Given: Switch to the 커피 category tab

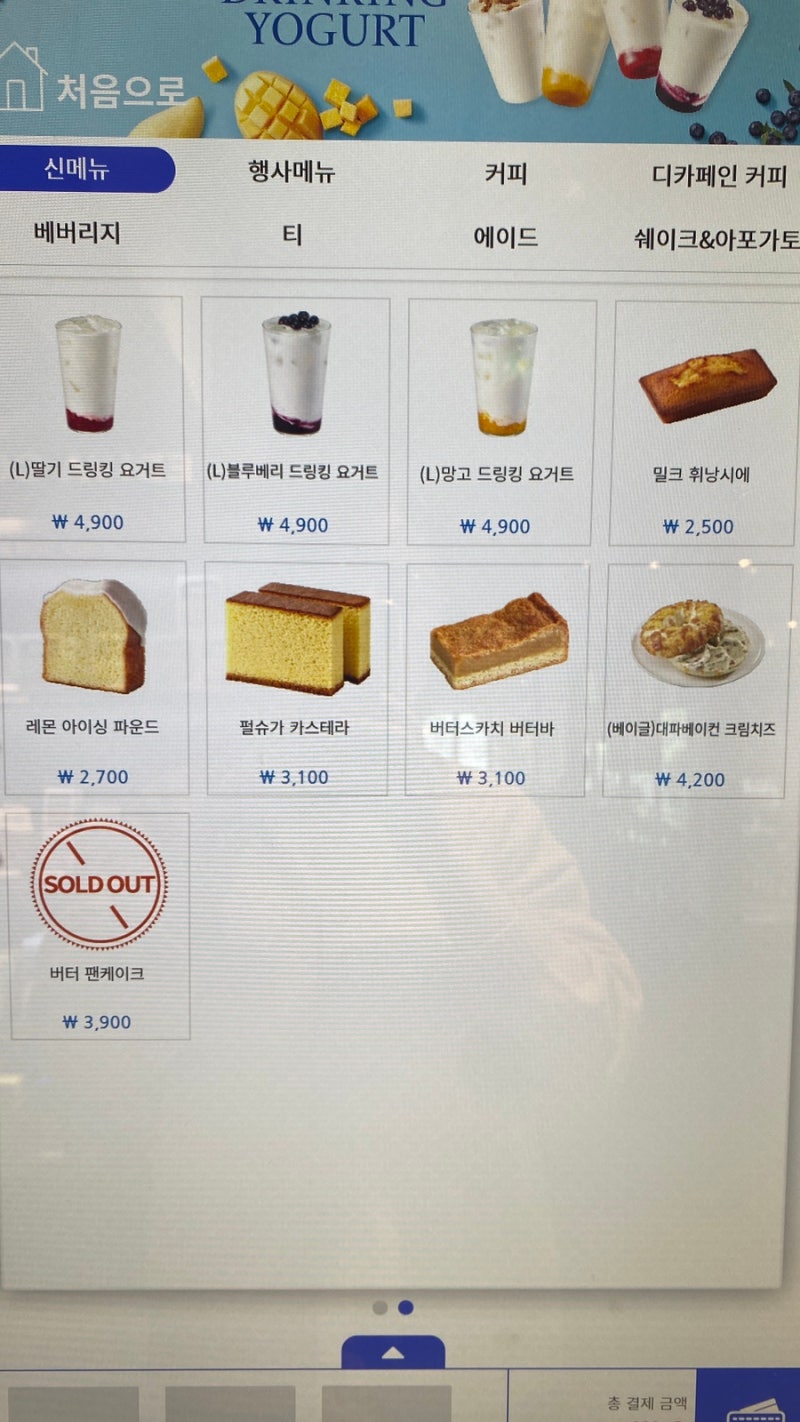Looking at the screenshot, I should click(x=503, y=172).
